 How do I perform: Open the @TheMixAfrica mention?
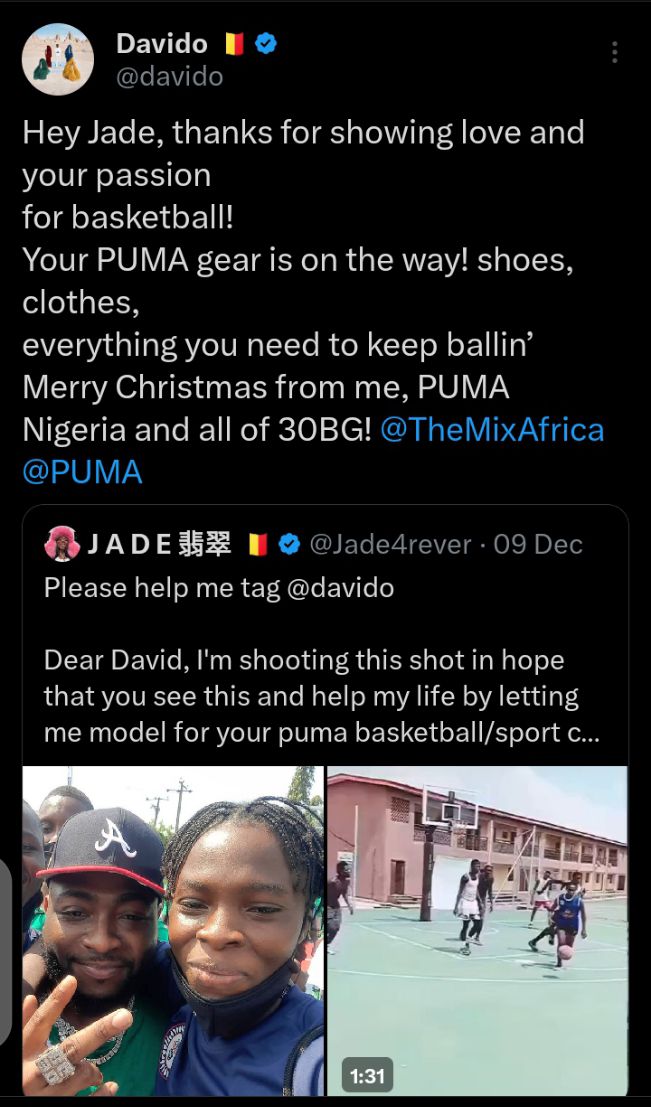[x=492, y=429]
